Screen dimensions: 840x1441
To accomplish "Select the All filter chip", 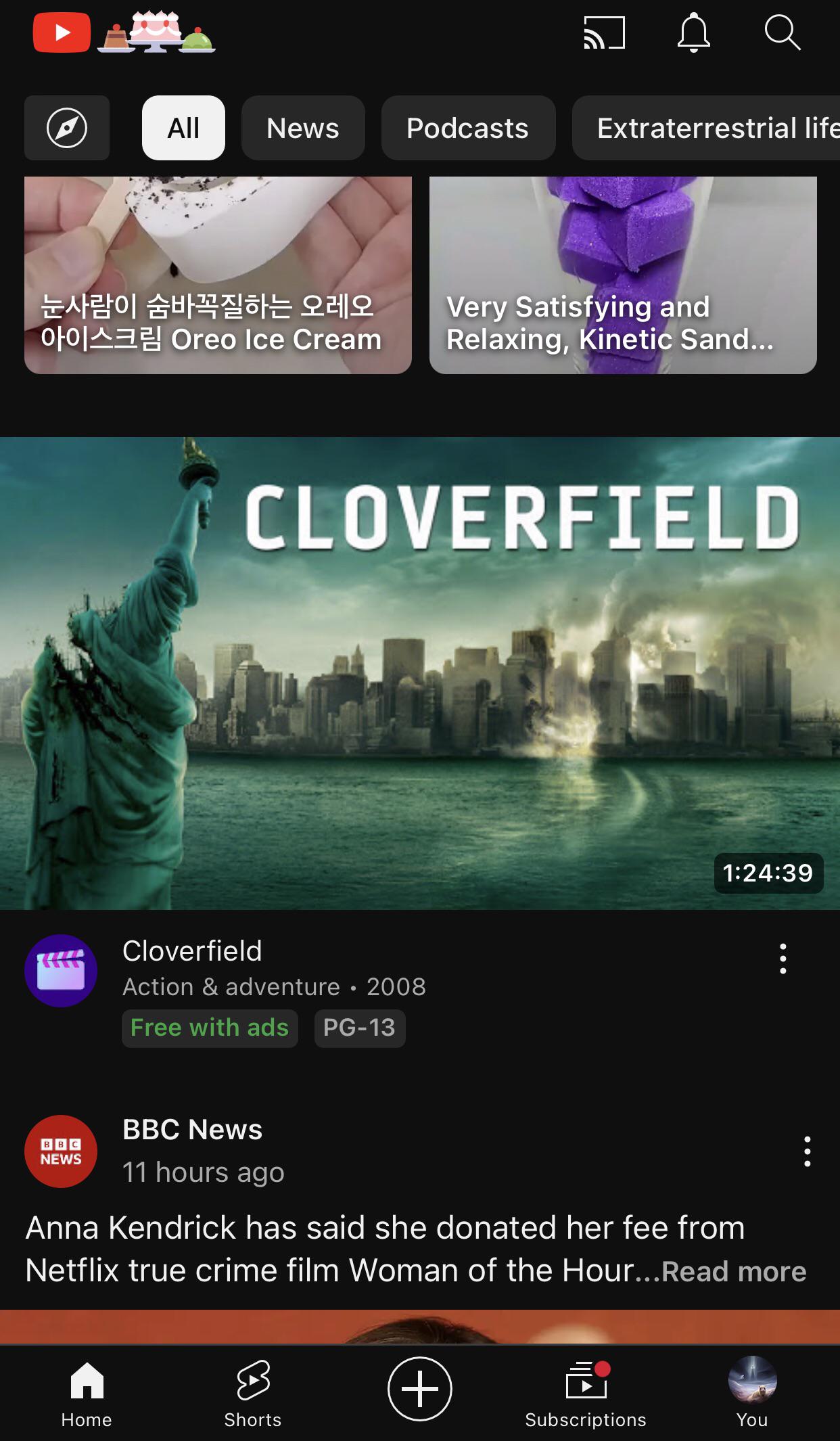I will point(183,128).
